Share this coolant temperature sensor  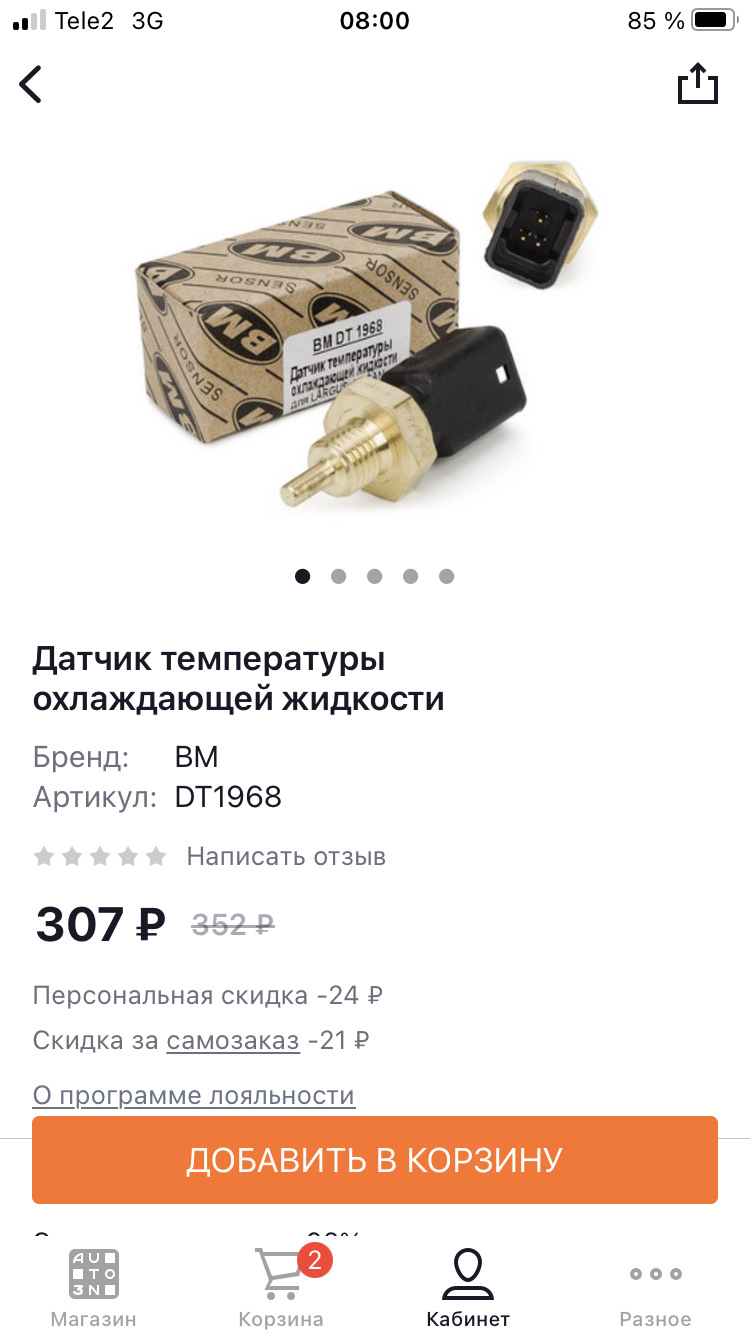[x=697, y=84]
